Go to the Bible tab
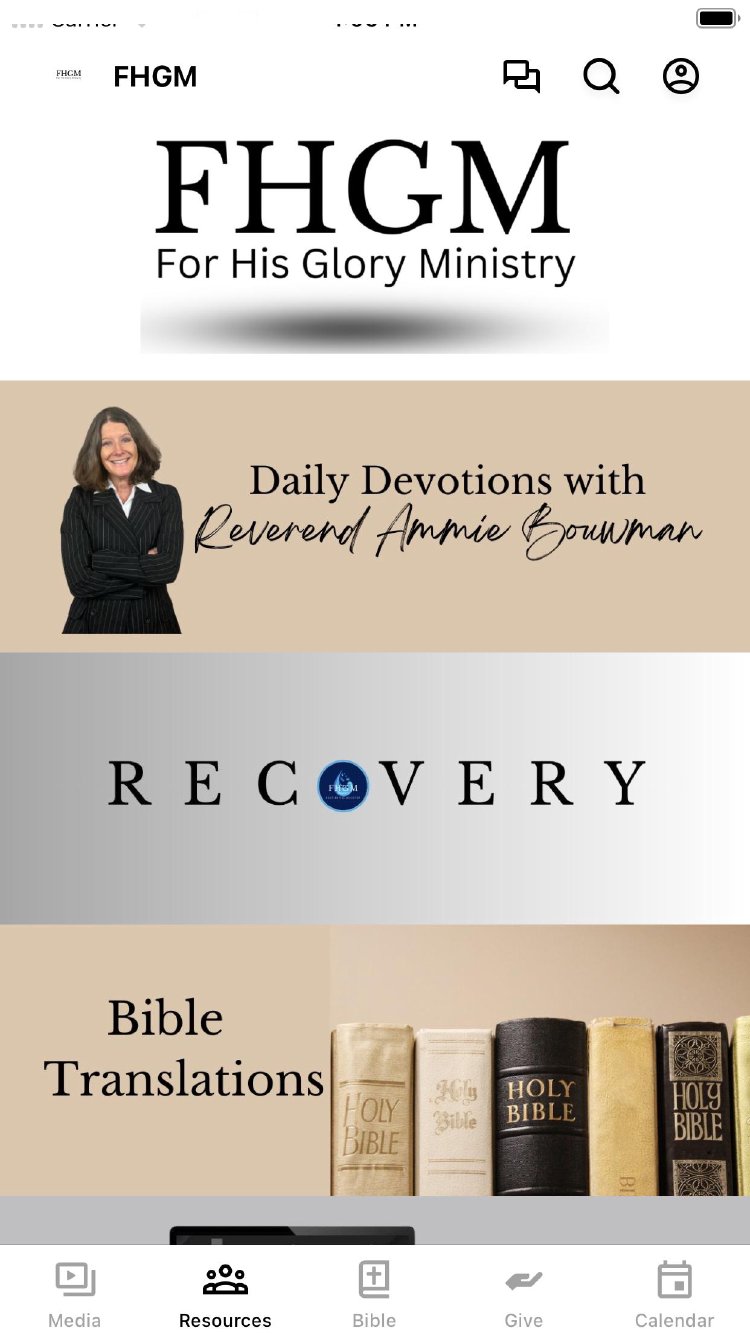 (374, 1294)
